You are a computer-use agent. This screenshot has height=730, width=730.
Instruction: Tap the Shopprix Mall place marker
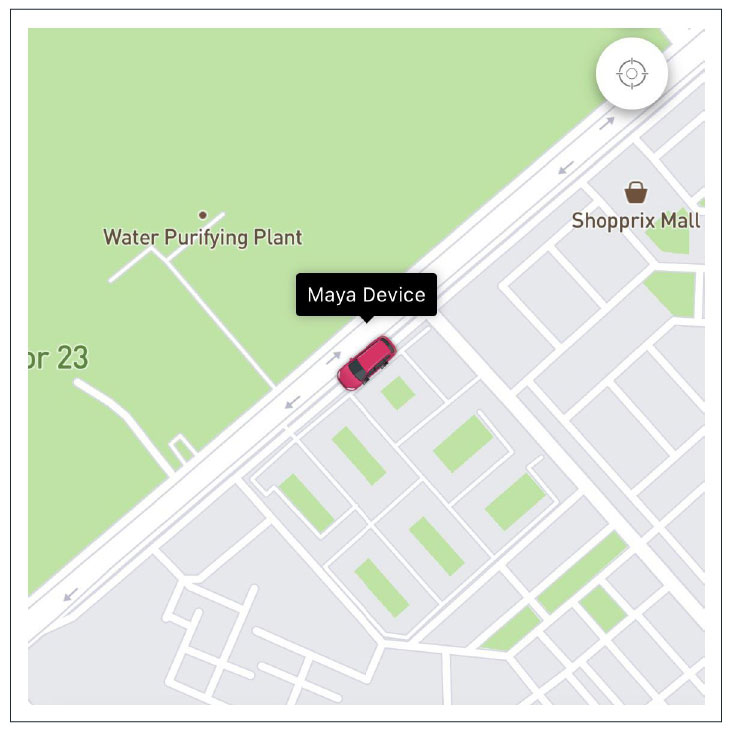[635, 192]
